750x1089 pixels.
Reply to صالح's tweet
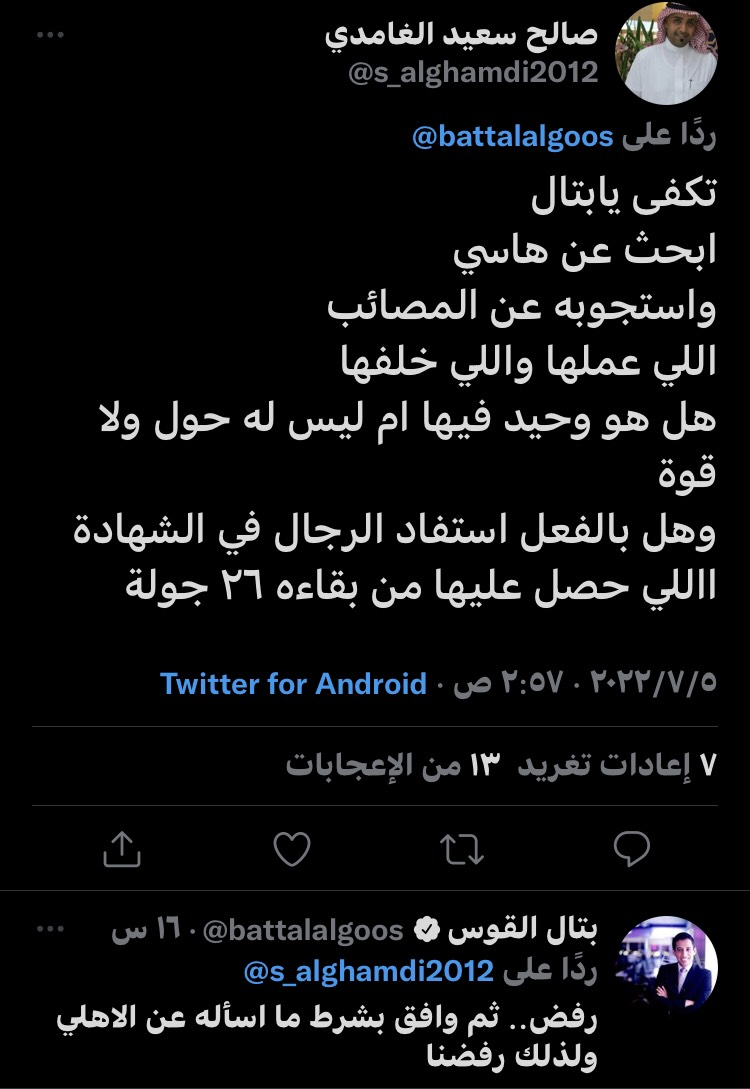tap(632, 849)
